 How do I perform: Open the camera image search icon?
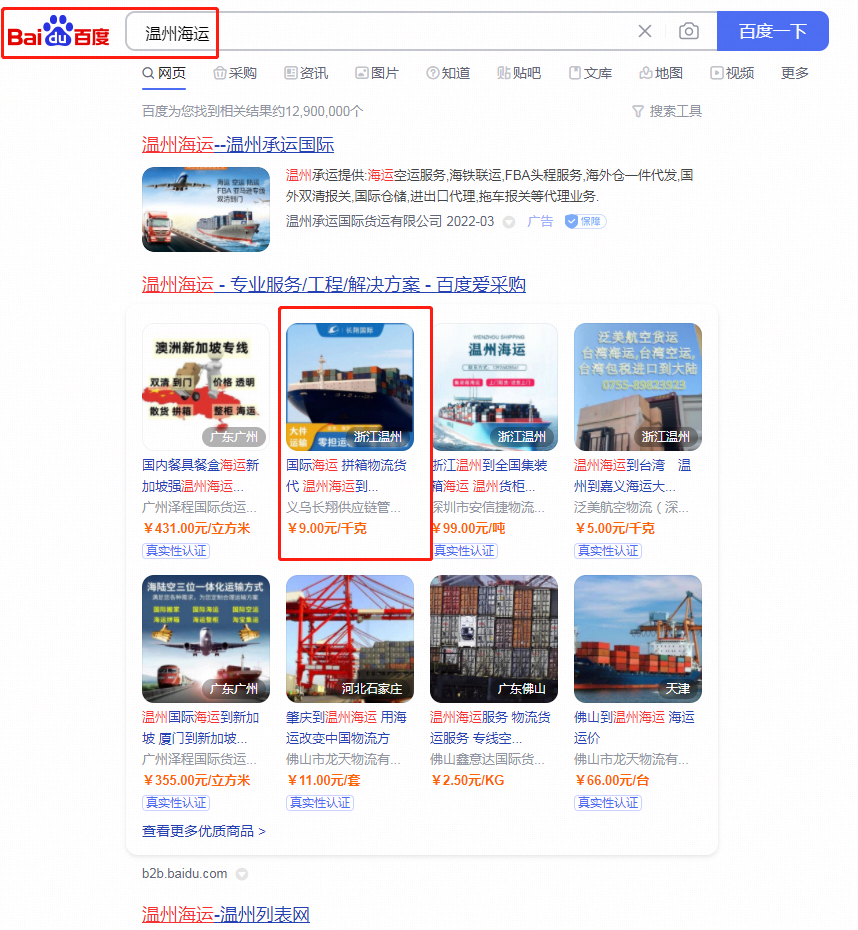[x=689, y=31]
